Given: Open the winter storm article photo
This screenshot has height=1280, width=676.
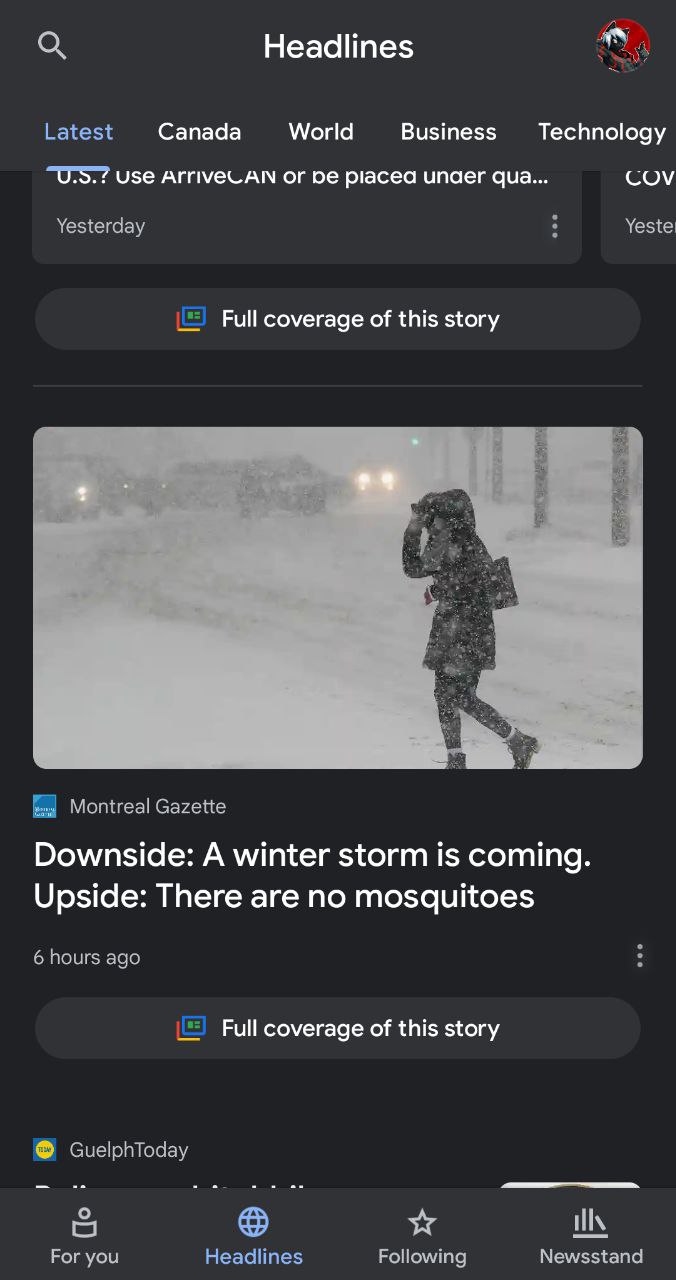Looking at the screenshot, I should [338, 598].
